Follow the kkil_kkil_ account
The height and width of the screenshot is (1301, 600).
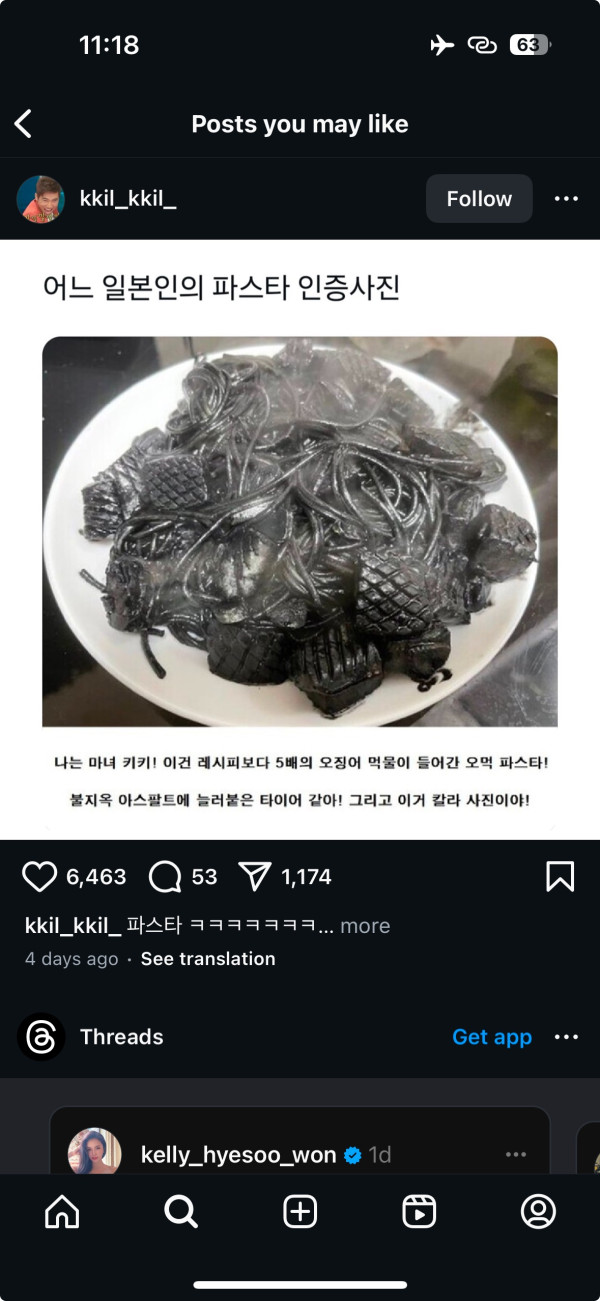click(x=479, y=199)
